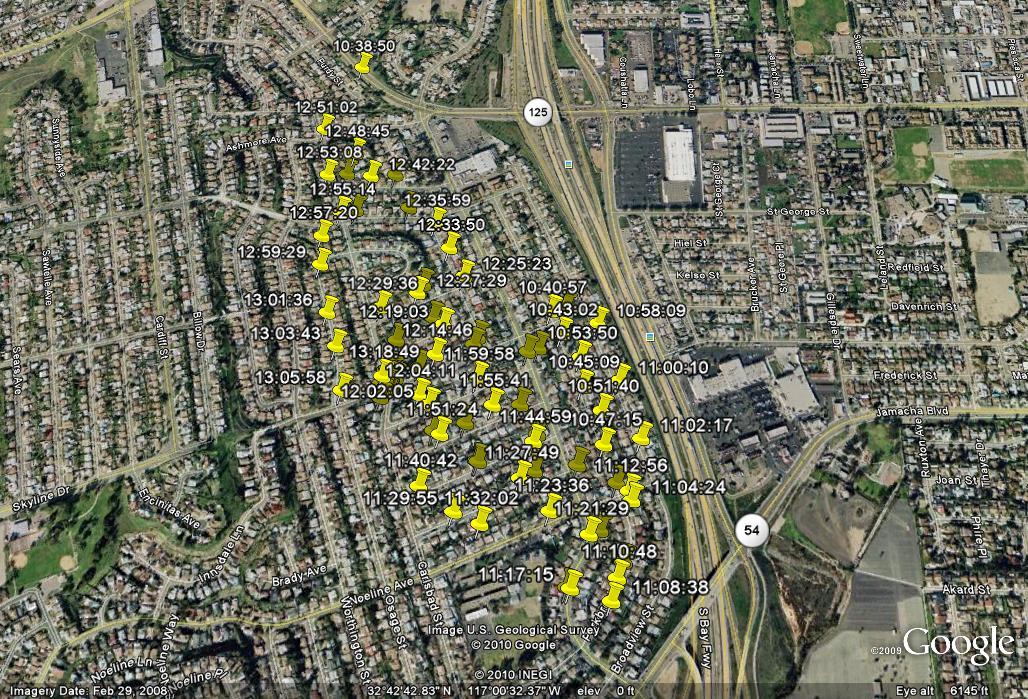Tap the 12:59:29 pushpin
The image size is (1028, 699).
(321, 259)
